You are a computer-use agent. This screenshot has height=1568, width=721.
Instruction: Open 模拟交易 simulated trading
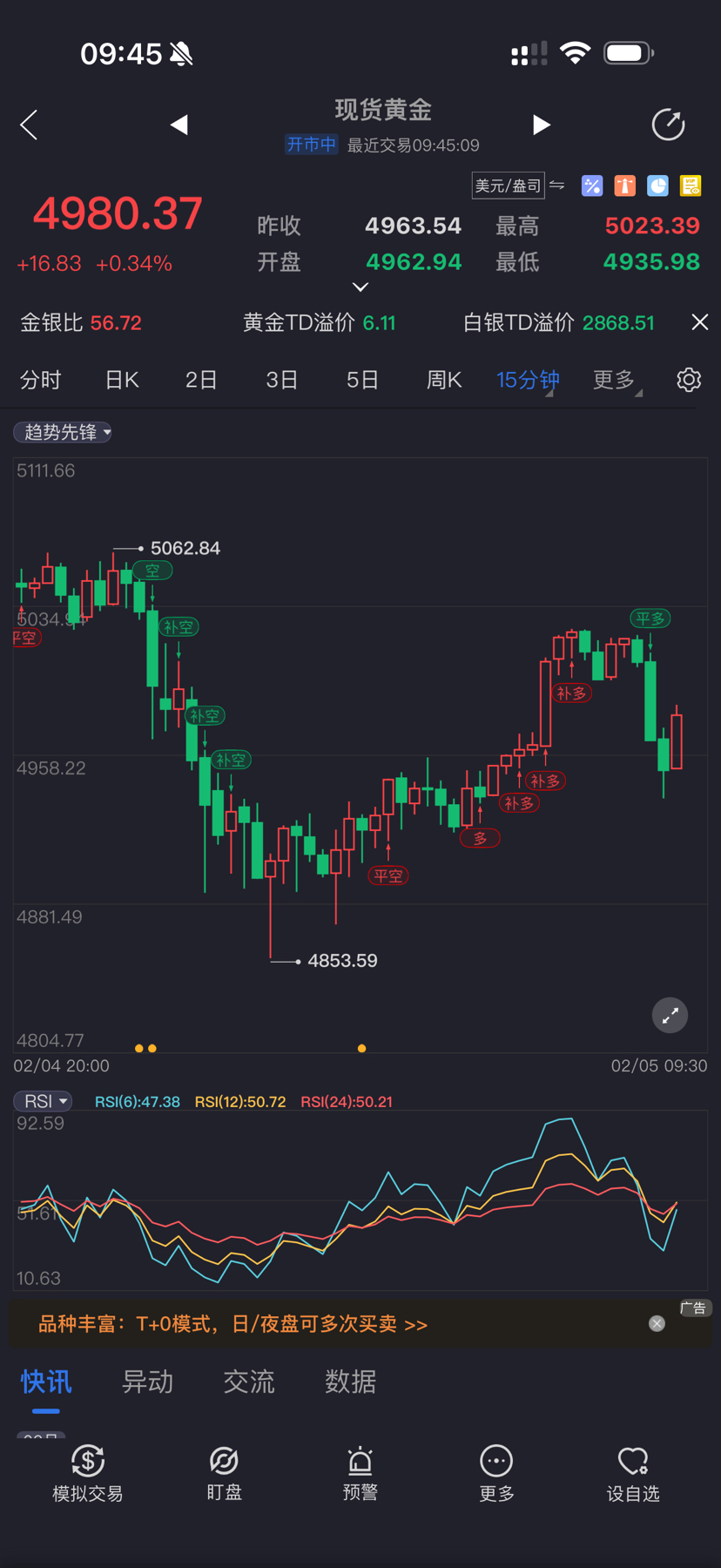(x=87, y=1472)
